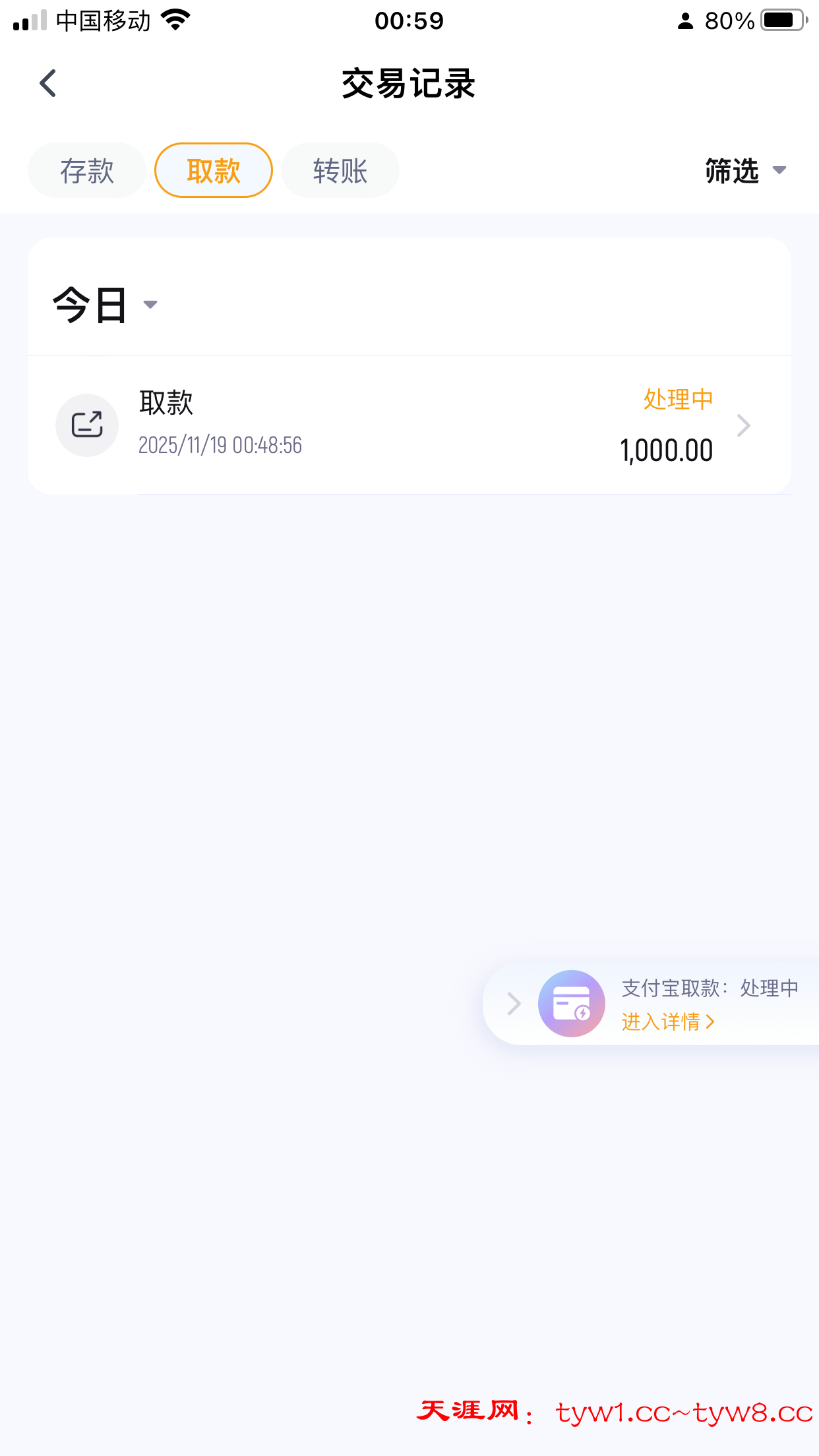Tap 处理中 status on the withdrawal record

click(677, 400)
